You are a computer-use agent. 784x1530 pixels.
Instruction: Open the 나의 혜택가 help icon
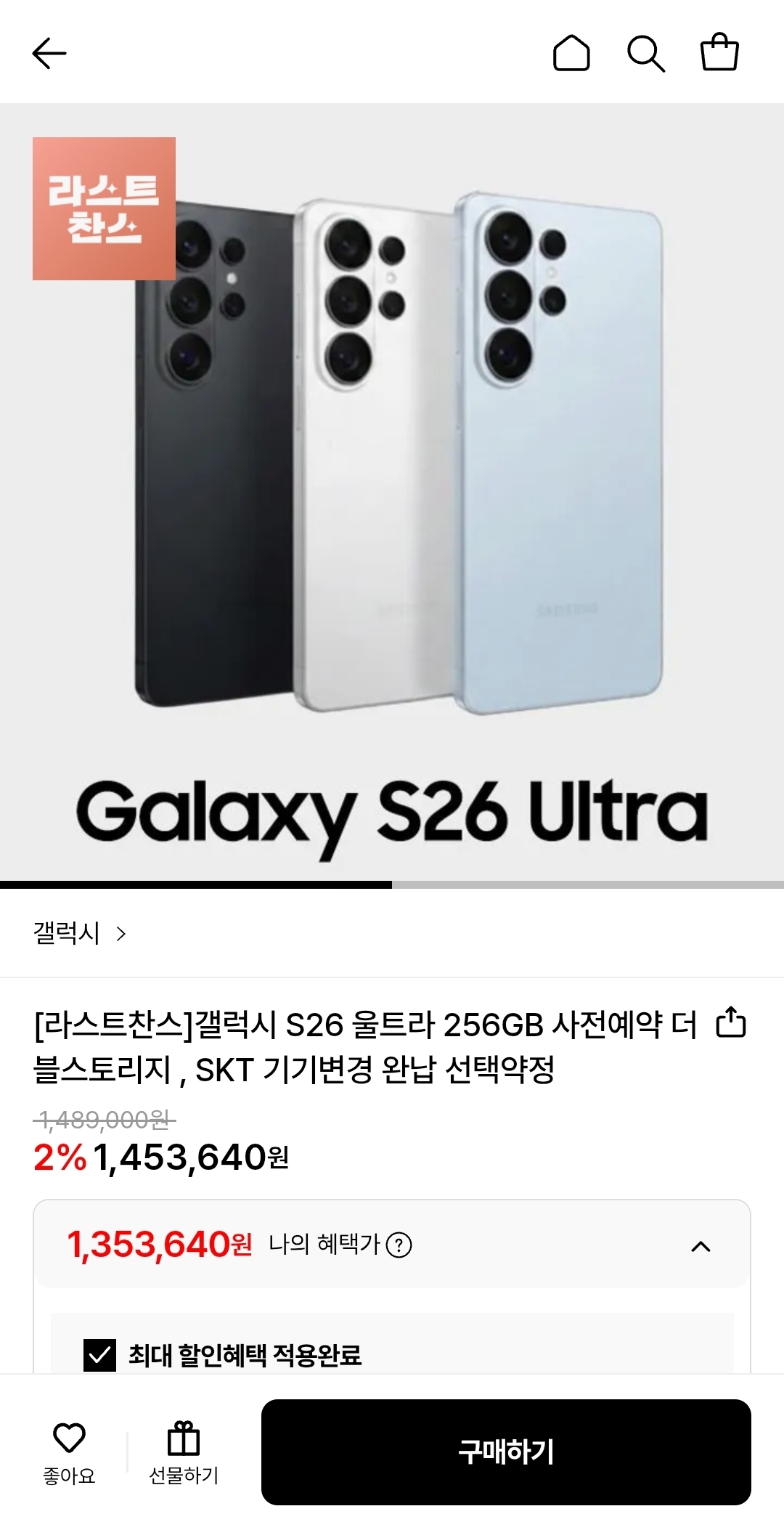pos(399,1245)
